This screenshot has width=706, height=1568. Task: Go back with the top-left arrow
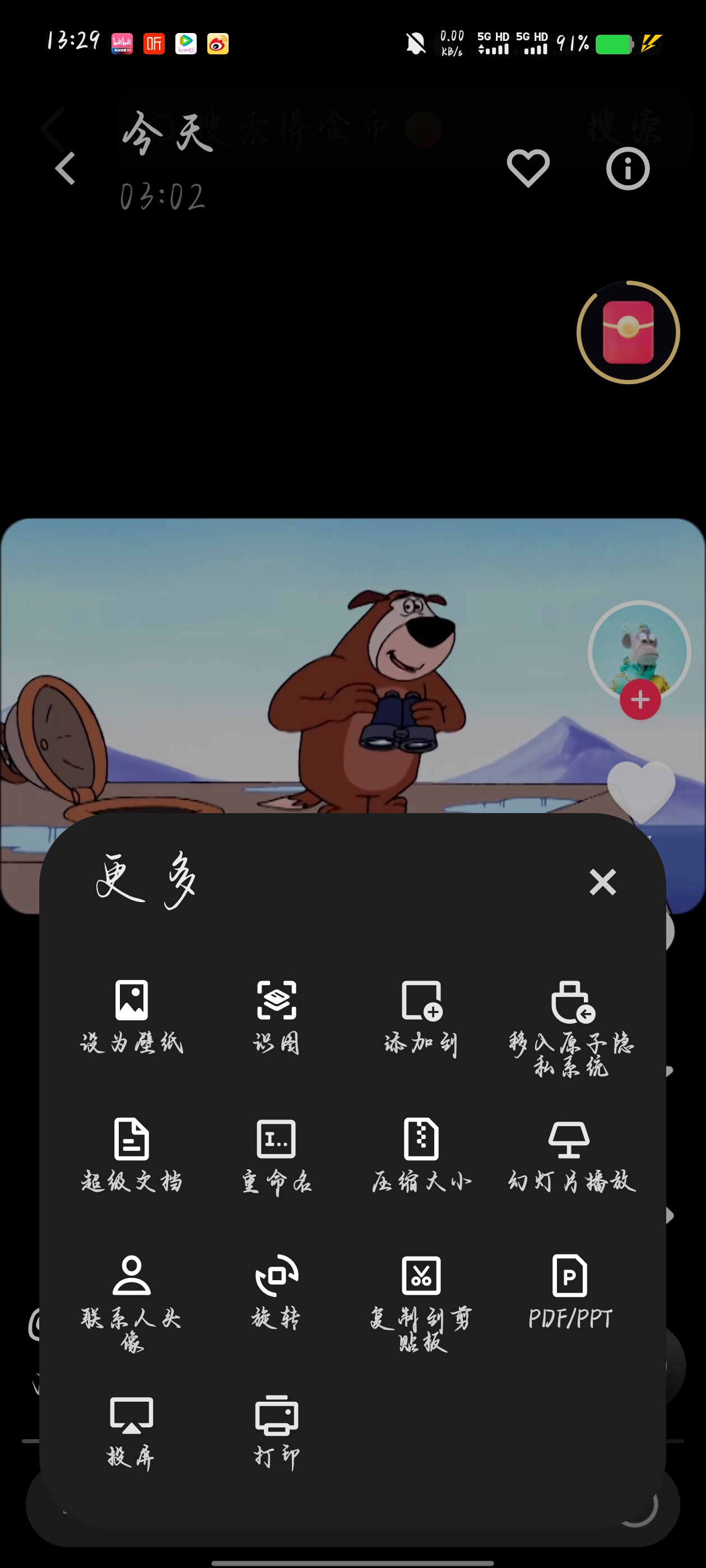[x=65, y=169]
